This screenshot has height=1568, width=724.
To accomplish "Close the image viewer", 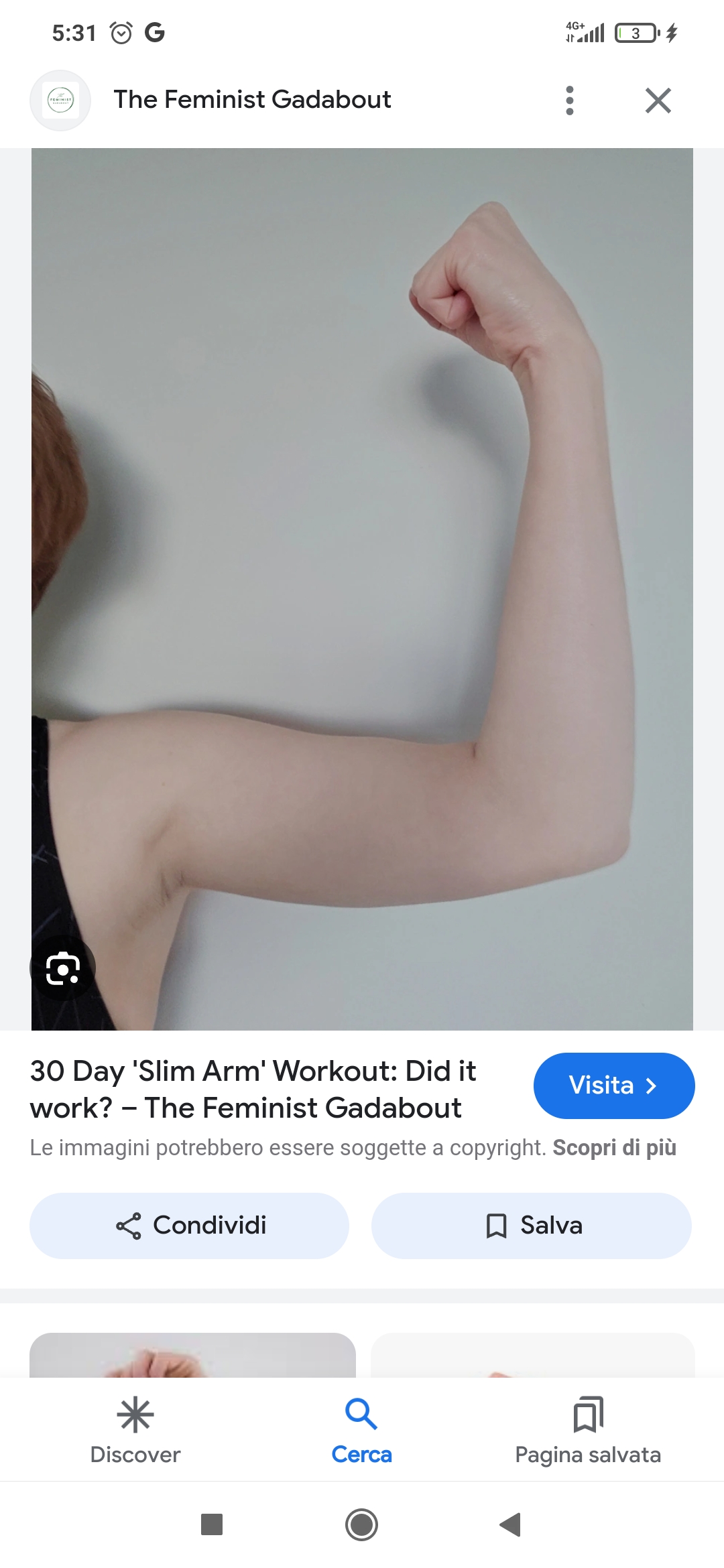I will 658,101.
